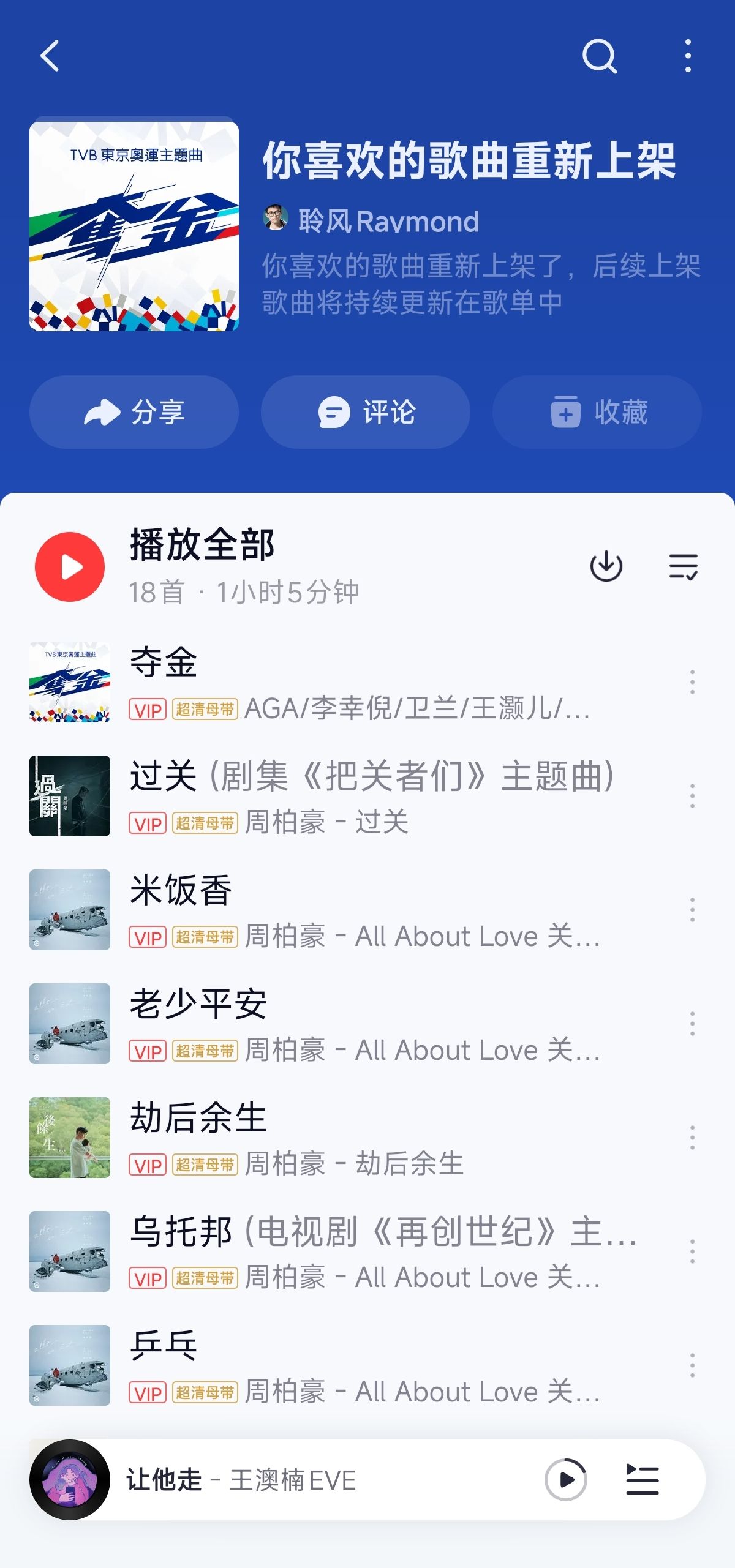Open more options for 过关
Screen dimensions: 735x1568
[x=692, y=796]
